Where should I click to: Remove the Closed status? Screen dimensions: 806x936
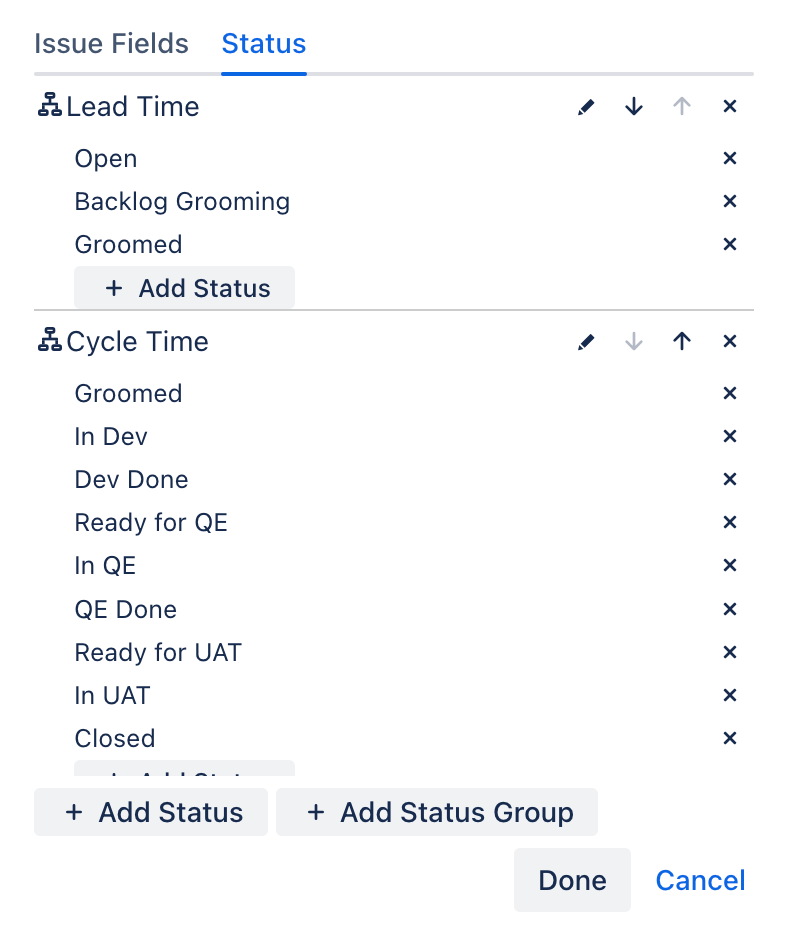pos(730,738)
